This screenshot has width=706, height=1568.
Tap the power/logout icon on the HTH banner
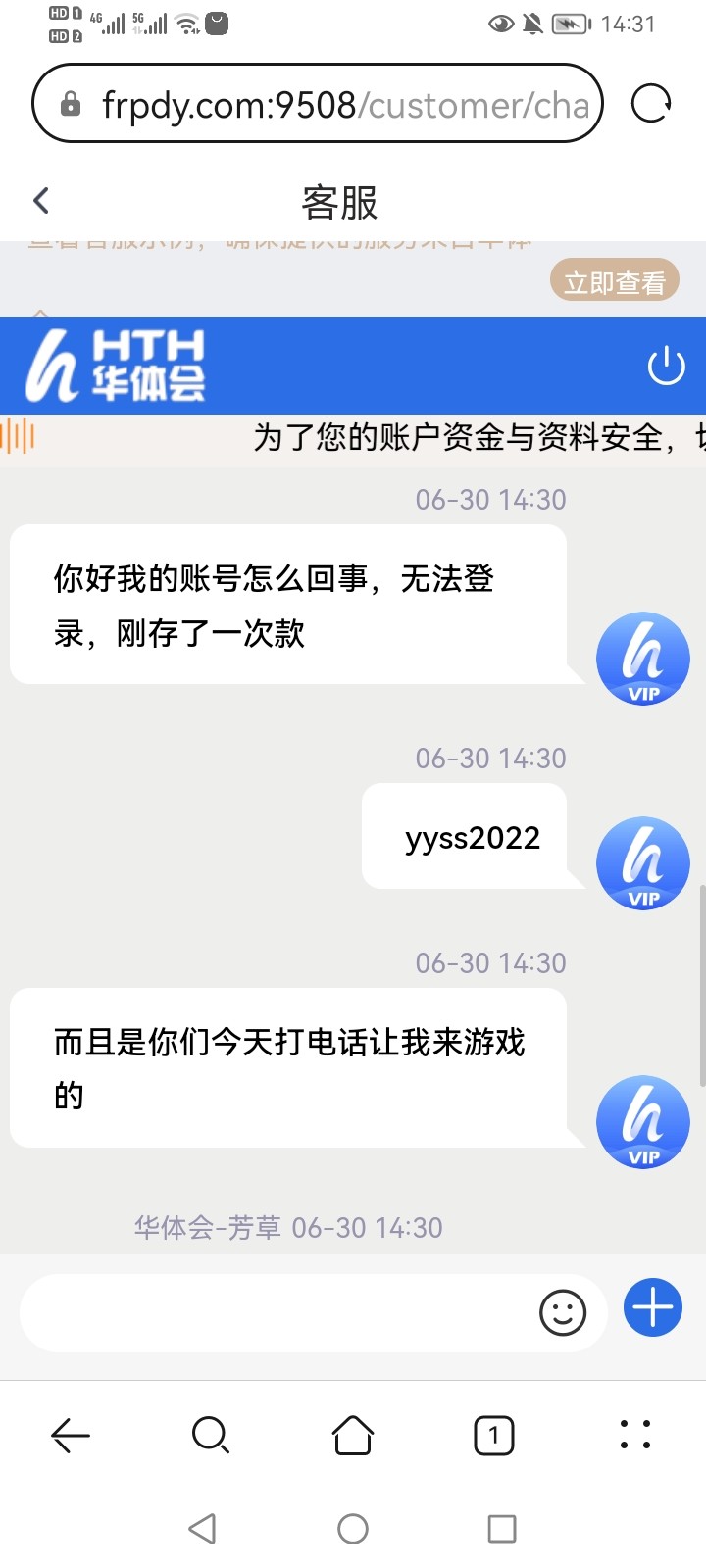coord(667,365)
